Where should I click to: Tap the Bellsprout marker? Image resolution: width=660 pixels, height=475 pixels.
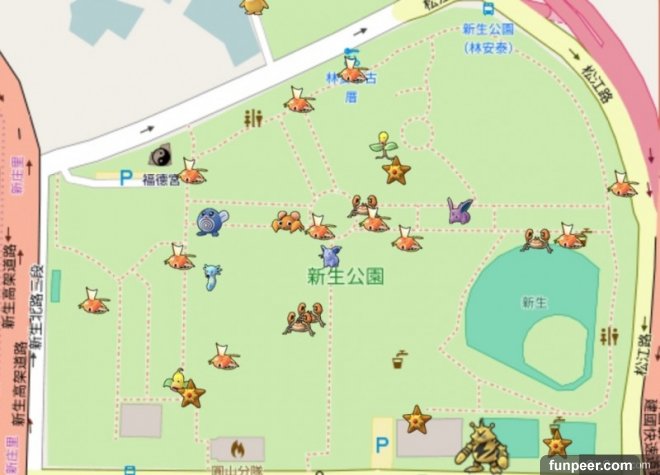tap(381, 145)
